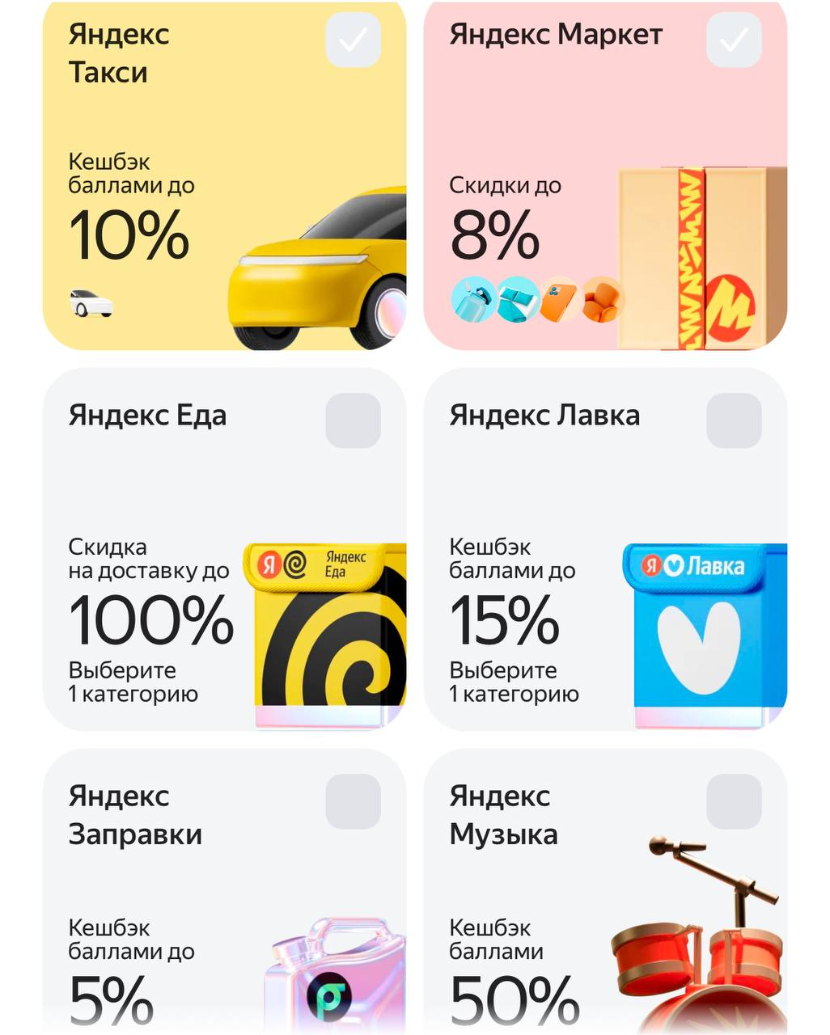Select the Яндекс Еда checkbox
This screenshot has width=830, height=1035.
pyautogui.click(x=353, y=420)
